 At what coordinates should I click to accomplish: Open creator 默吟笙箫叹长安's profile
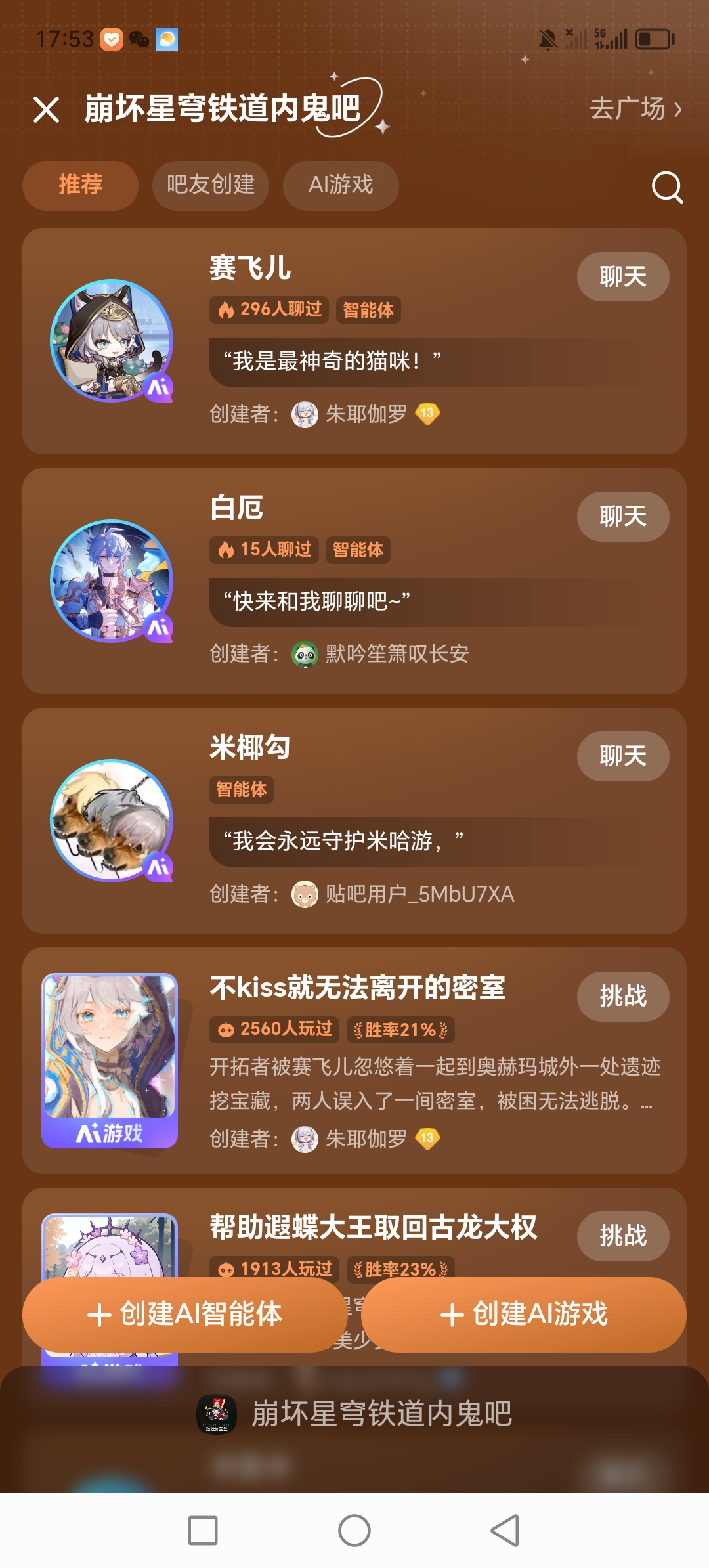point(381,654)
